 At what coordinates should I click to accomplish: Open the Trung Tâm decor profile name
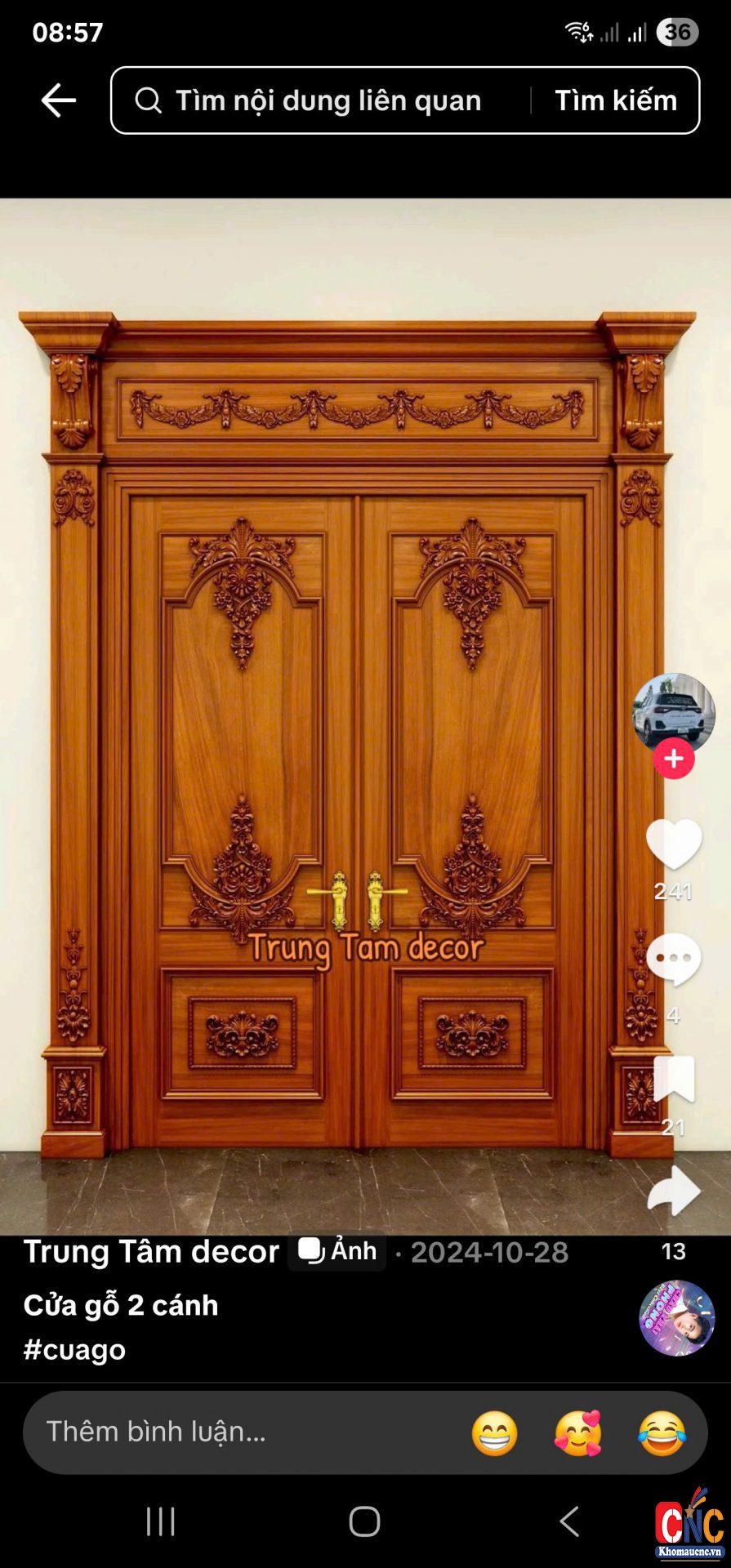click(151, 1252)
